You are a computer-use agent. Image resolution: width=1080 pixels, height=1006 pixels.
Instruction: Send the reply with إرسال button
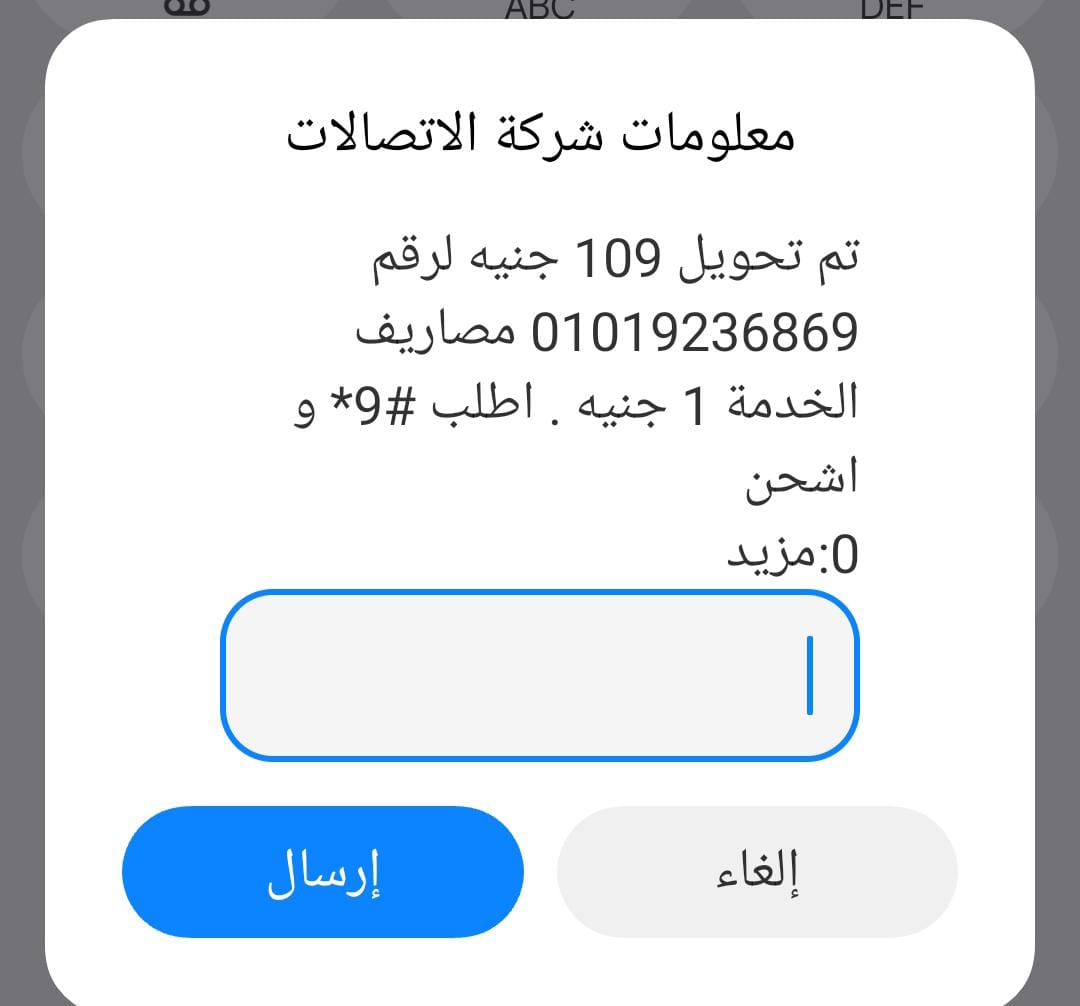(322, 872)
